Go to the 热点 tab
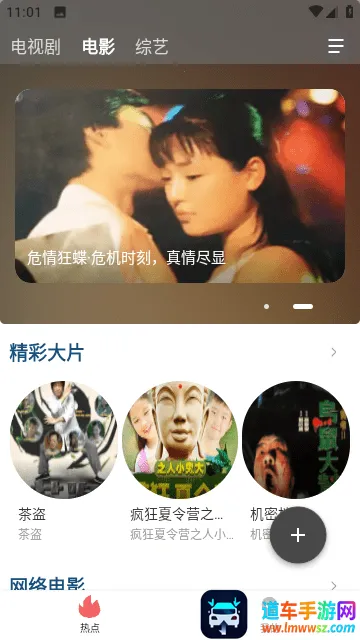The image size is (360, 640). [89, 614]
